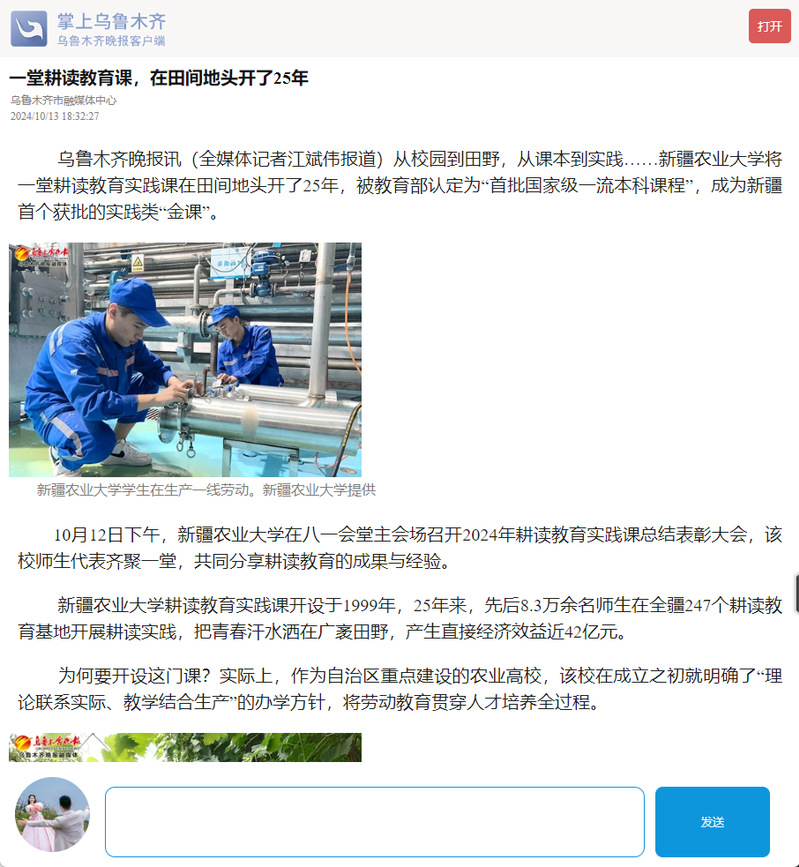Open the photo of students working
Viewport: 799px width, 867px height.
tap(185, 359)
